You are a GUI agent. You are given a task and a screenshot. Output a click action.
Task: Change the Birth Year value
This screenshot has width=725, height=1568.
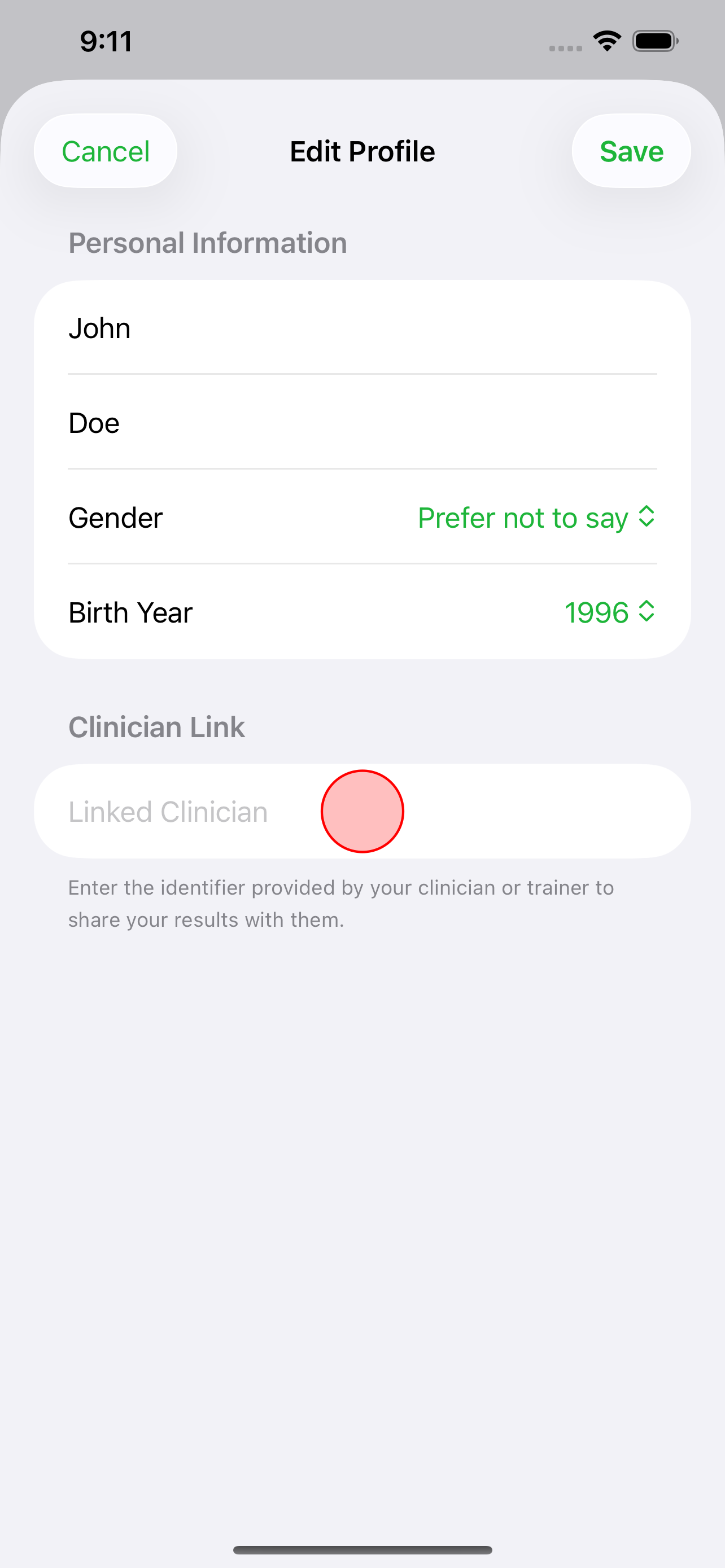coord(609,612)
